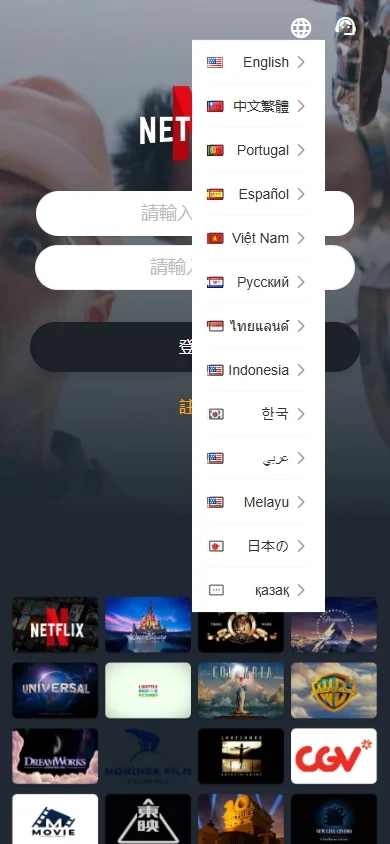
Task: Change language to Русский
Action: pos(258,282)
